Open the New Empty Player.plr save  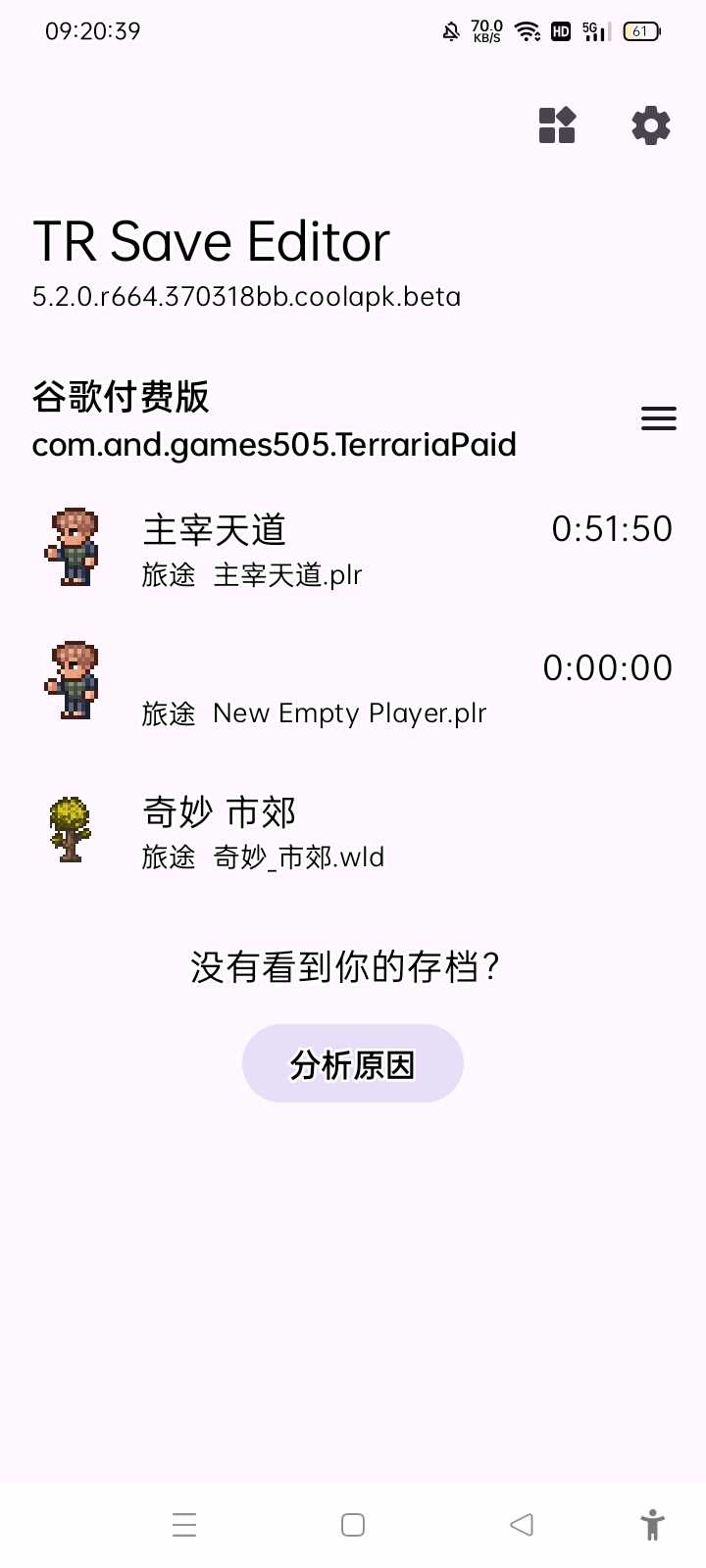pos(353,686)
